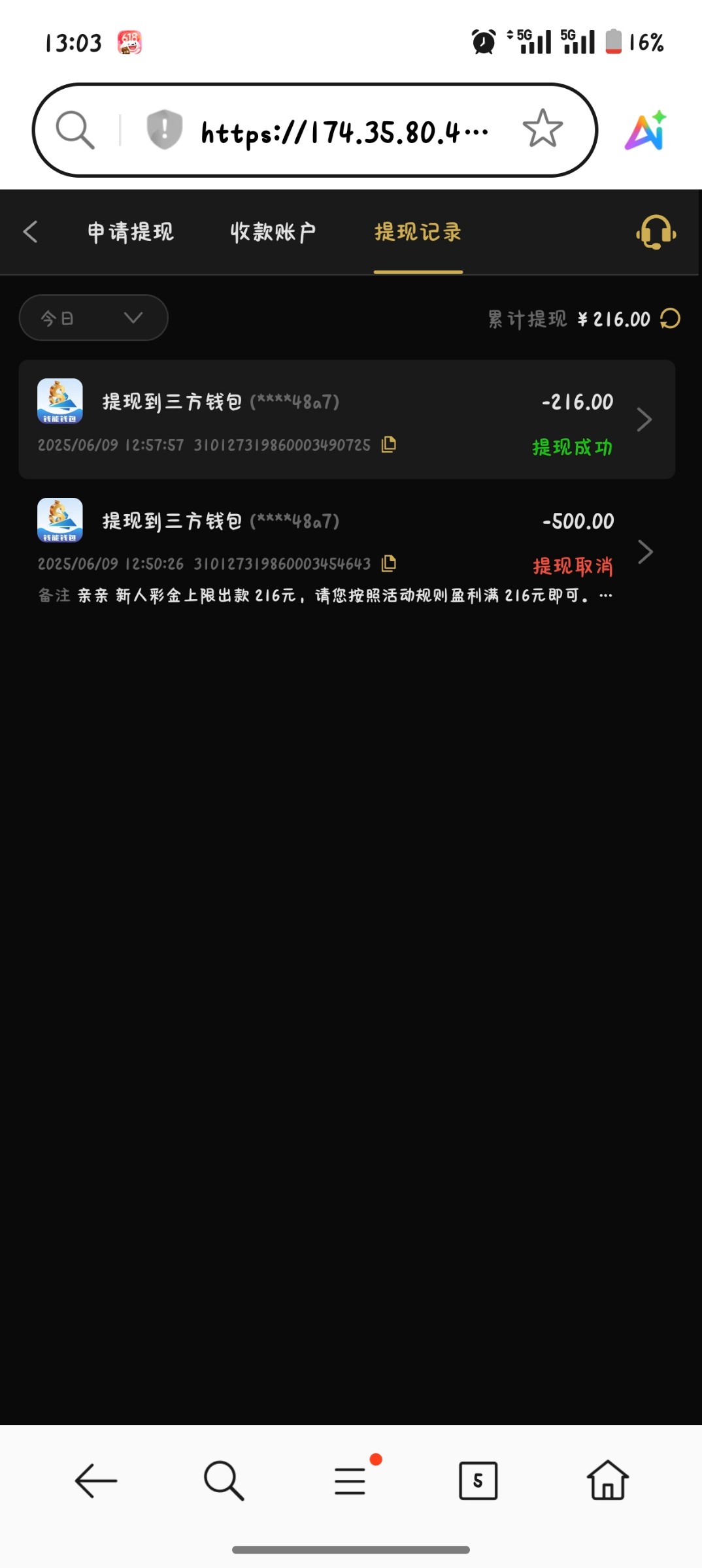
Task: Switch to the 收款账户 tab
Action: (273, 232)
